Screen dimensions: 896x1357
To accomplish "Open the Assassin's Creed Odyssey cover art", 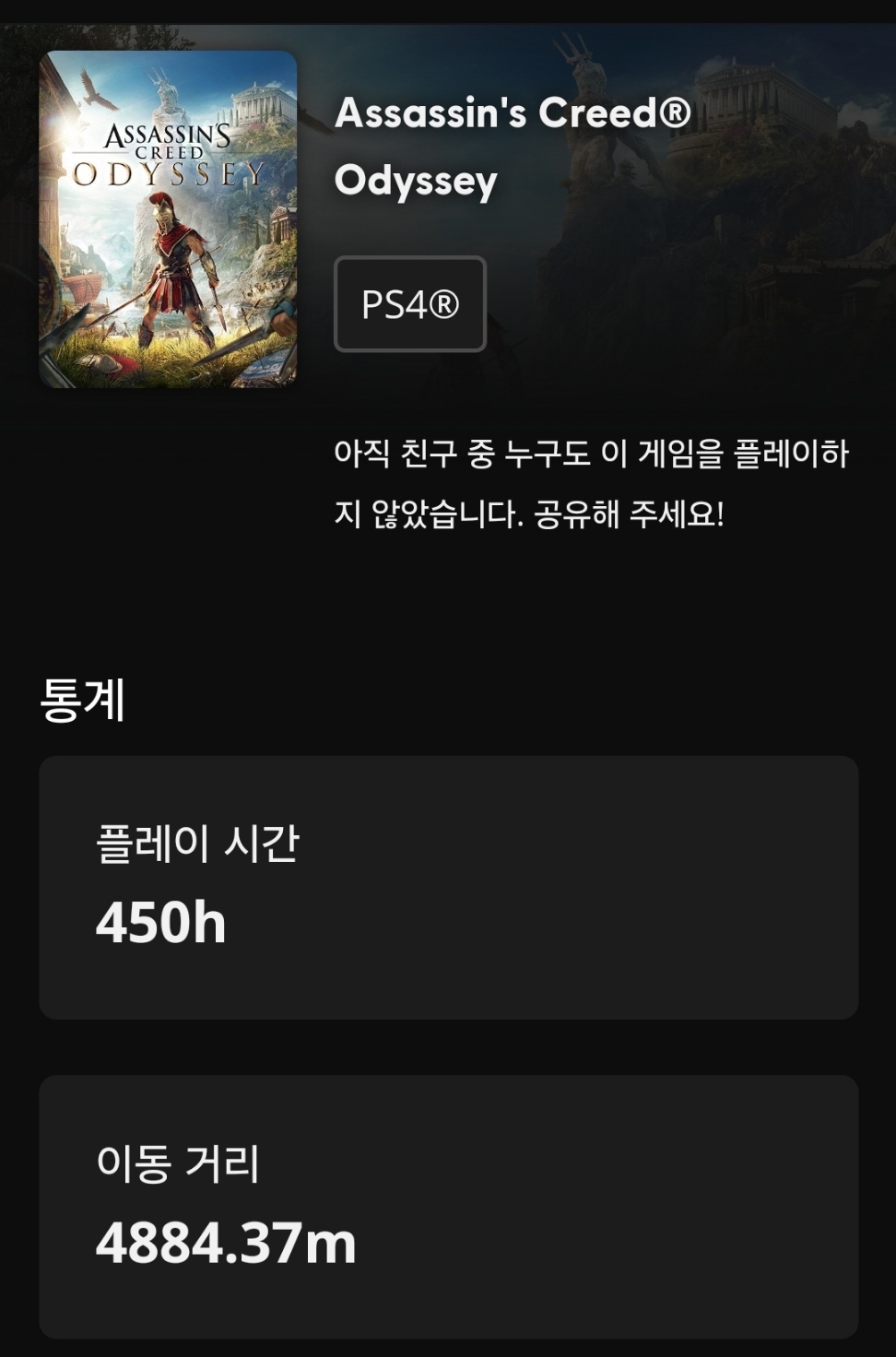I will point(168,219).
